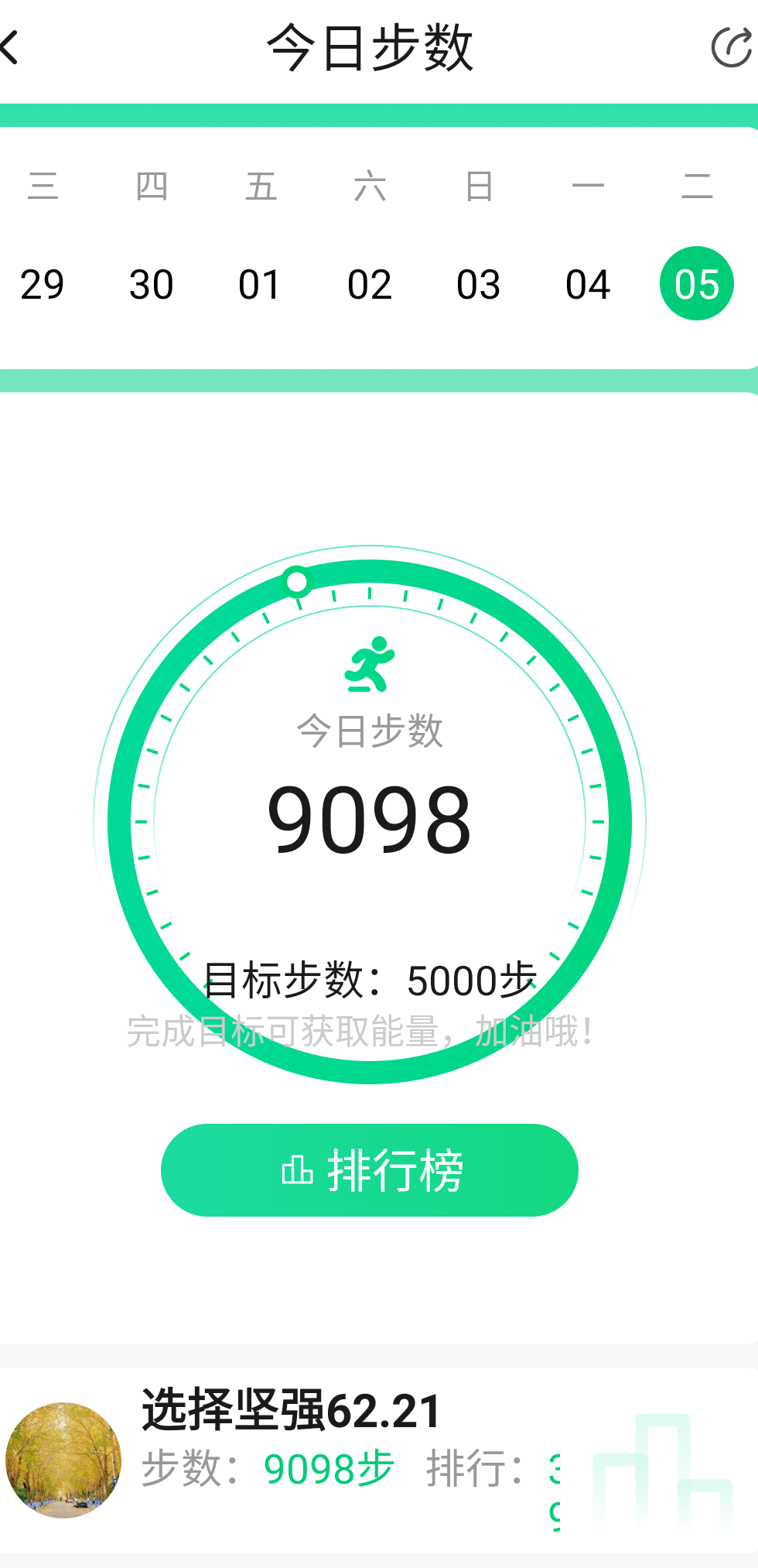Select weekday header 日
This screenshot has width=758, height=1568.
[478, 186]
